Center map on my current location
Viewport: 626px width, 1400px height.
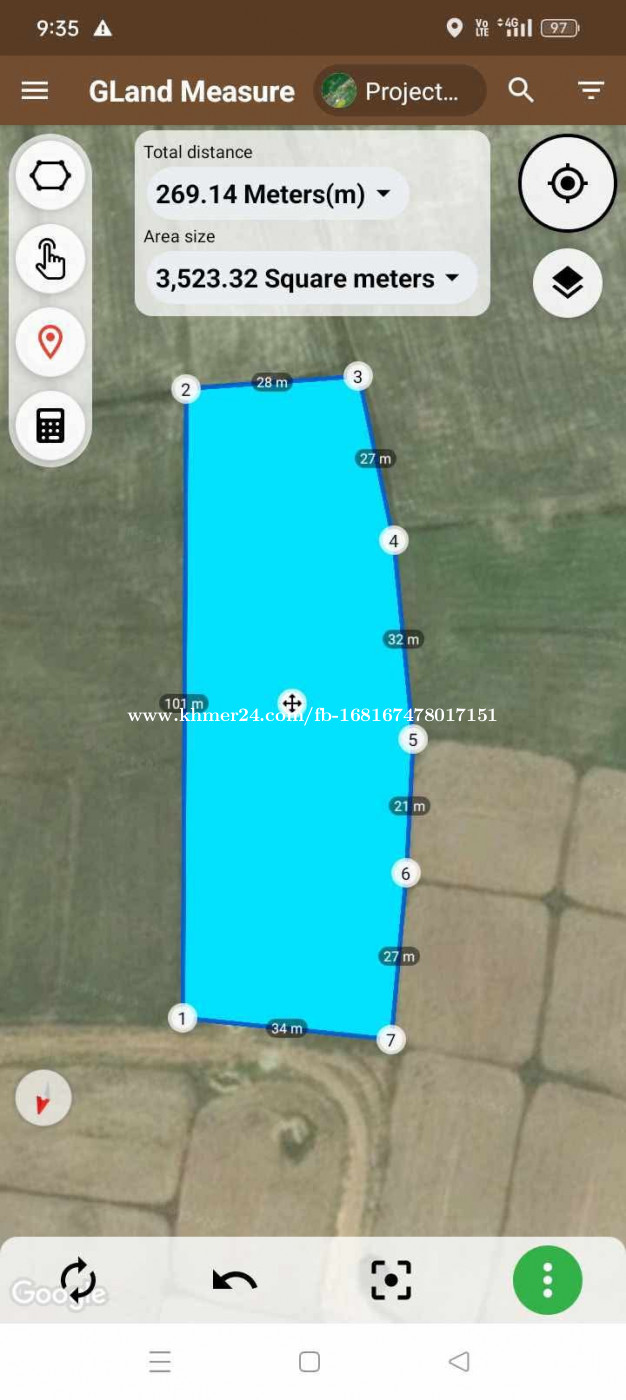(x=567, y=183)
